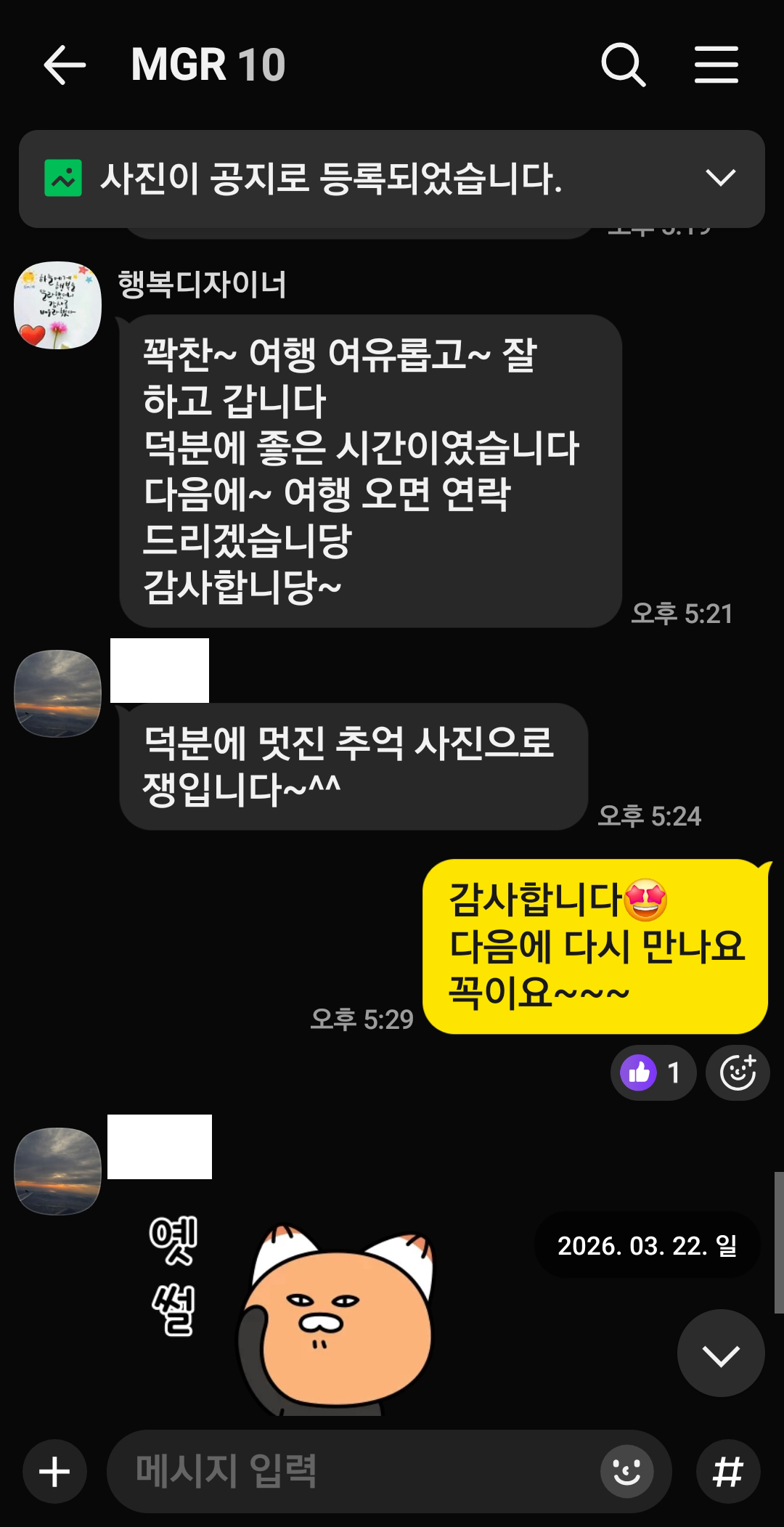Tap the thumbs-up reaction count
This screenshot has height=1527, width=784.
653,1072
